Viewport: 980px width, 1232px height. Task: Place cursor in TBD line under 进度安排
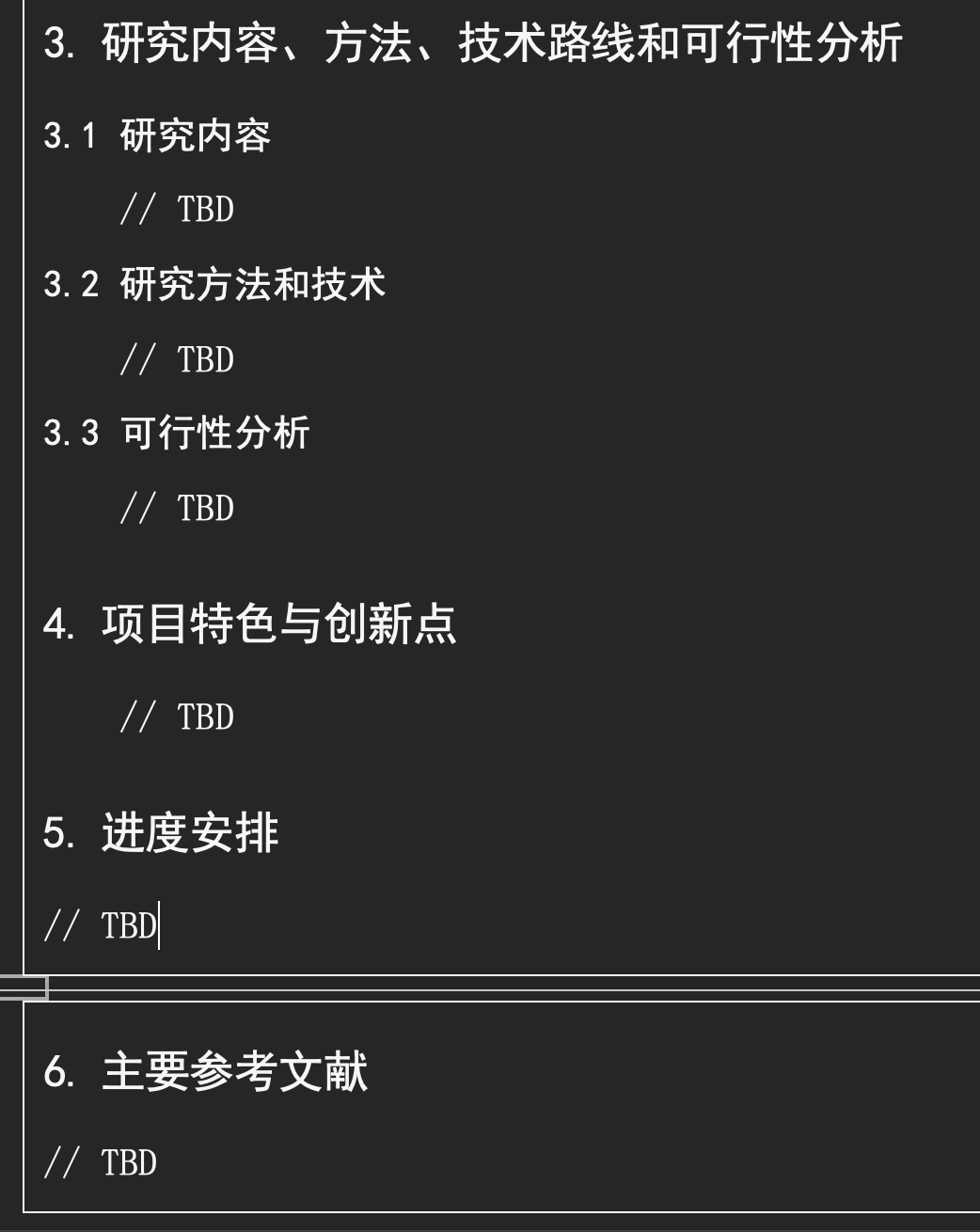(101, 925)
